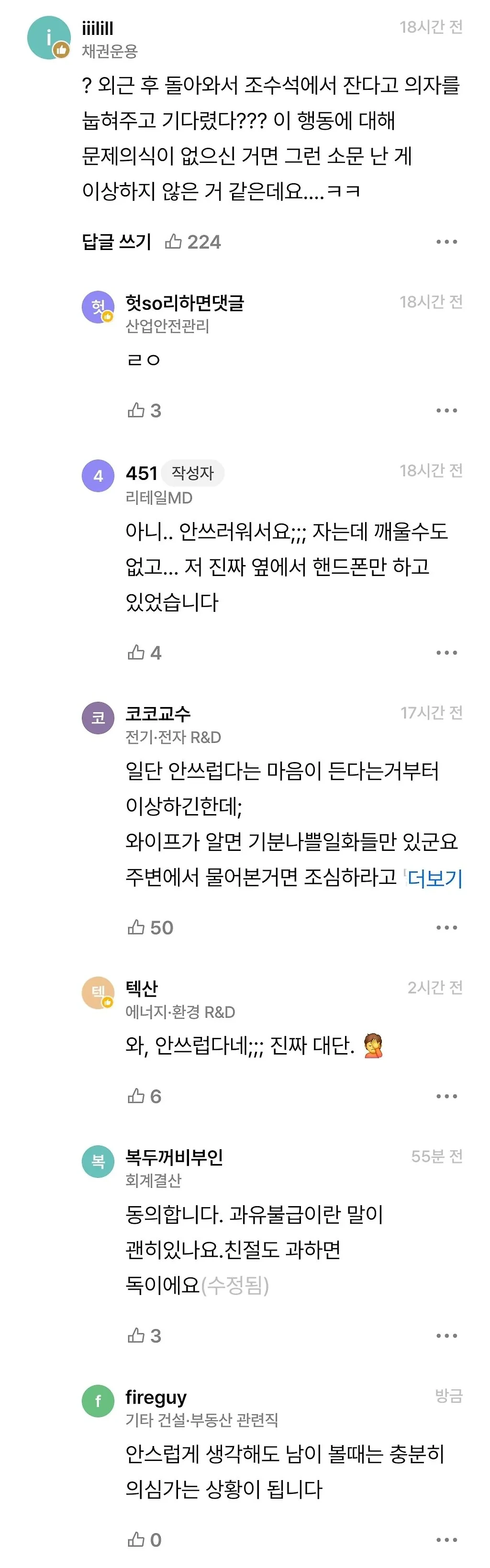Image resolution: width=490 pixels, height=1568 pixels.
Task: Like 헛so리하면댓글's reply
Action: (136, 410)
